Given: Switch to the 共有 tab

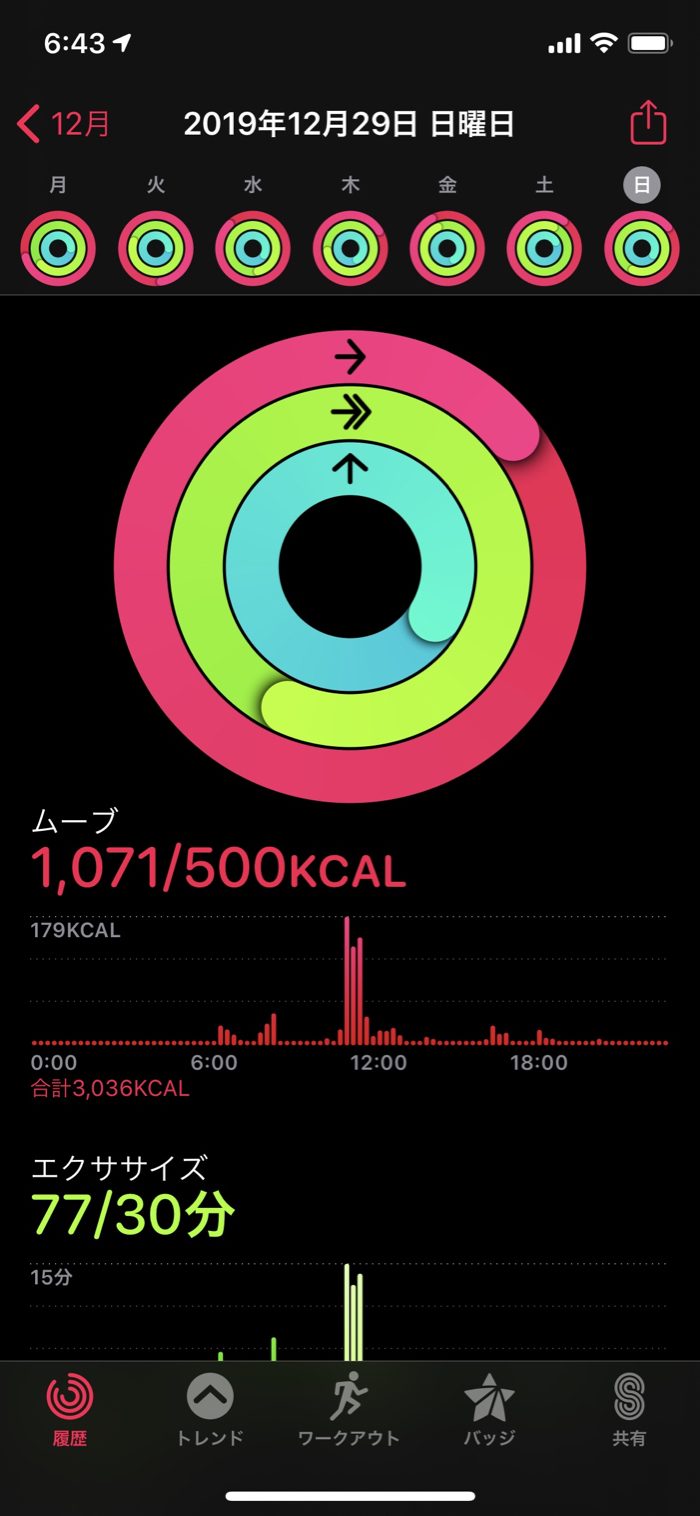Looking at the screenshot, I should click(629, 1410).
